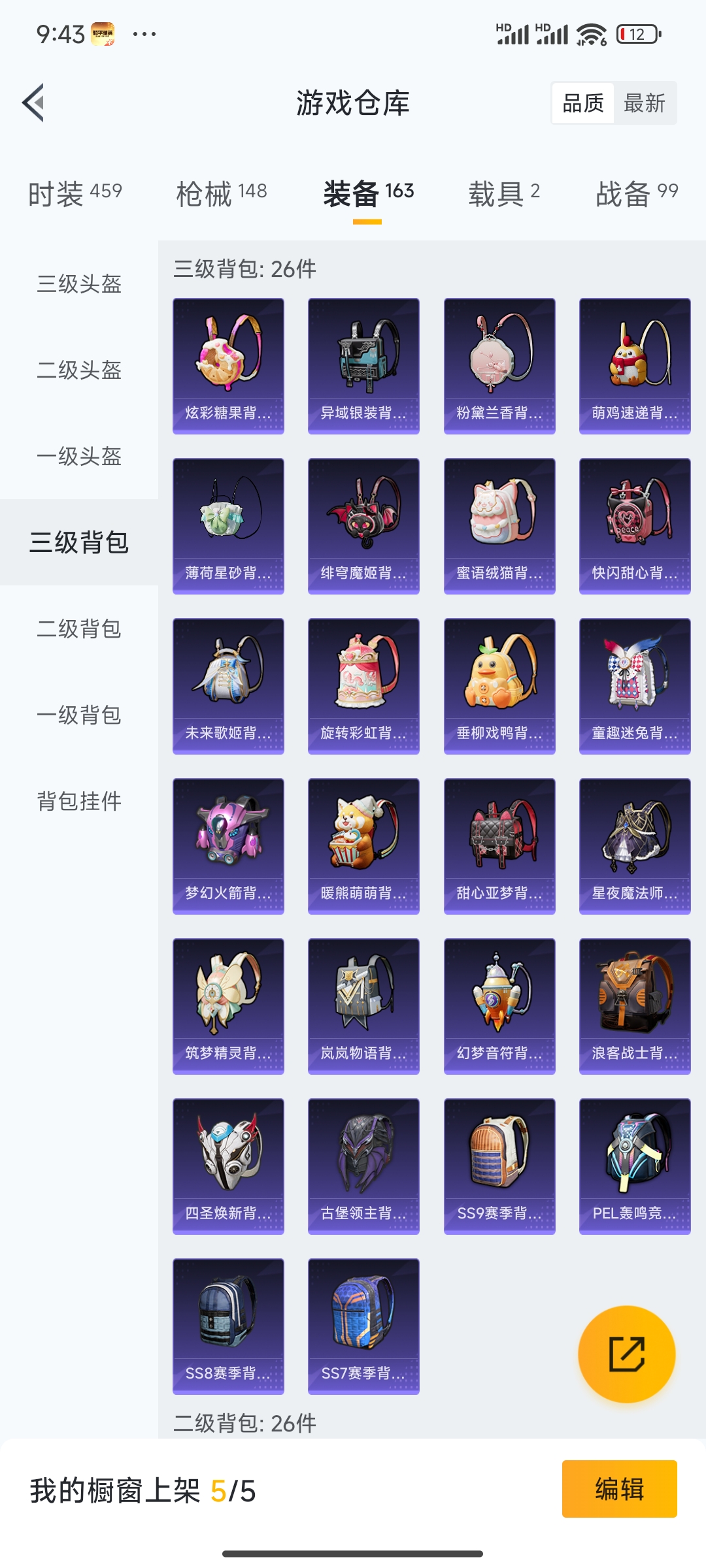Select the 未来歌姬背包 thumbnail
706x1568 pixels.
[228, 683]
